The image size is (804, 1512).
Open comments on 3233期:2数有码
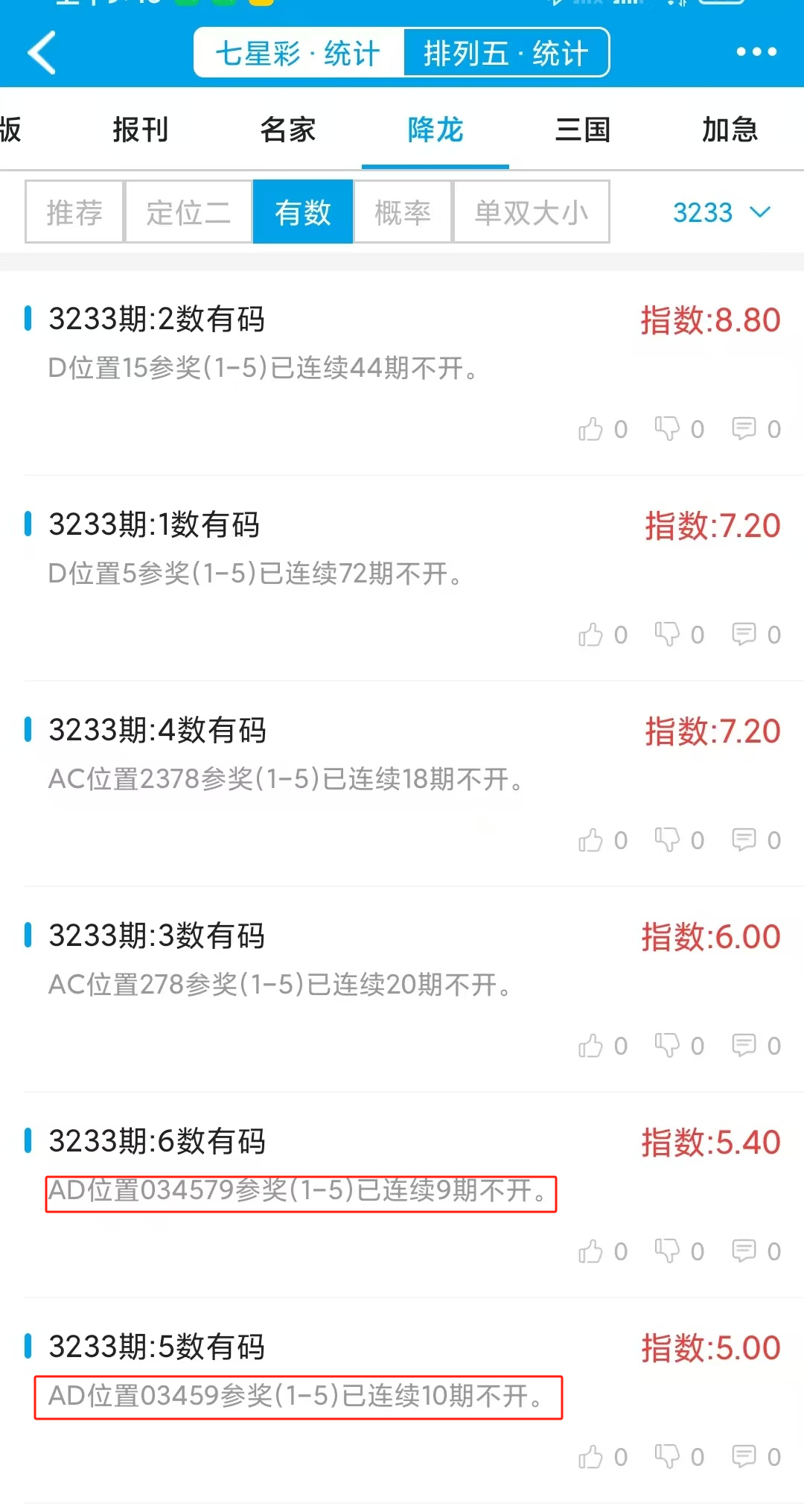pos(744,429)
